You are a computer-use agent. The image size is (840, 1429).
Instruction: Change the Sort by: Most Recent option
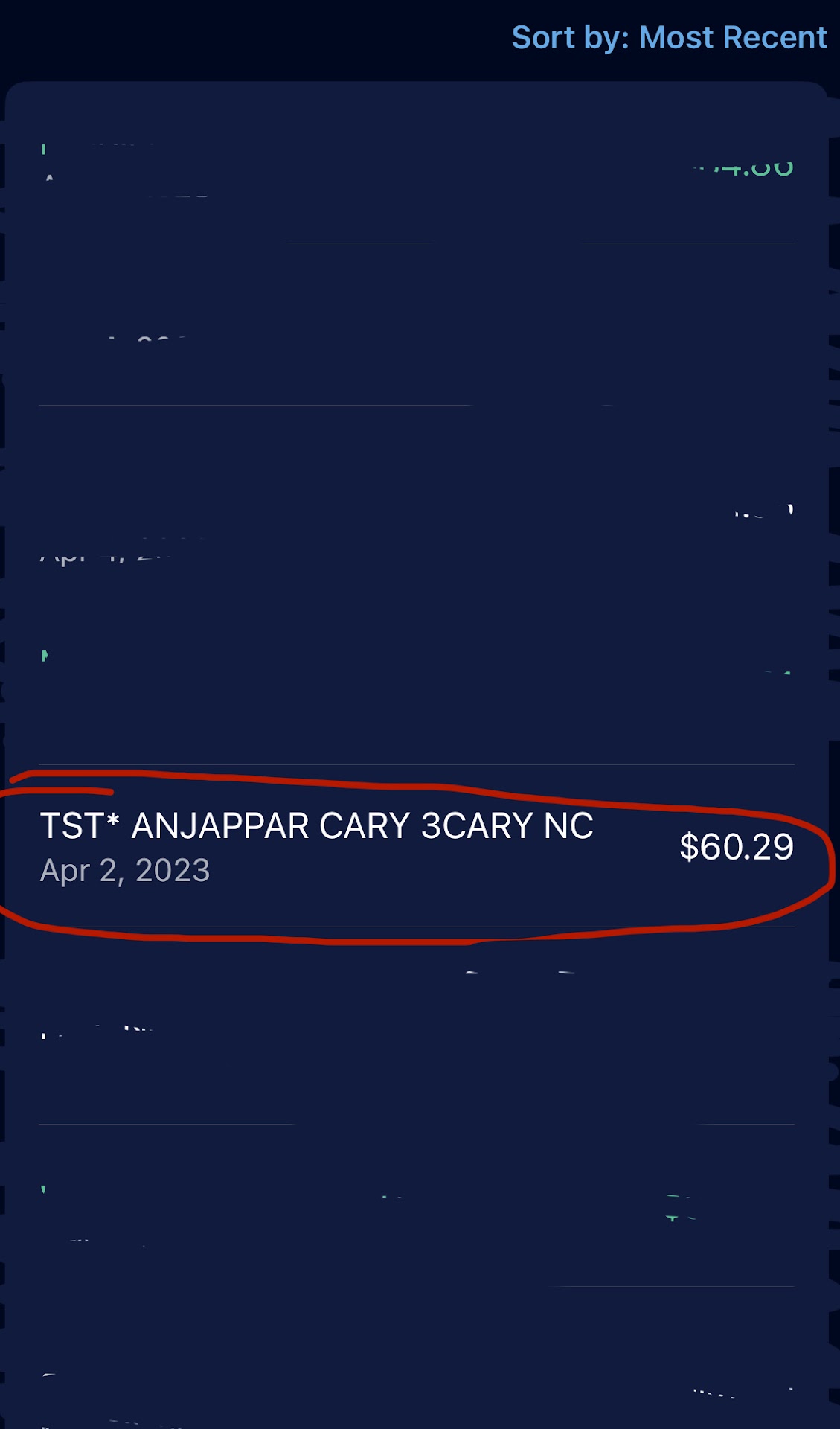[x=668, y=37]
